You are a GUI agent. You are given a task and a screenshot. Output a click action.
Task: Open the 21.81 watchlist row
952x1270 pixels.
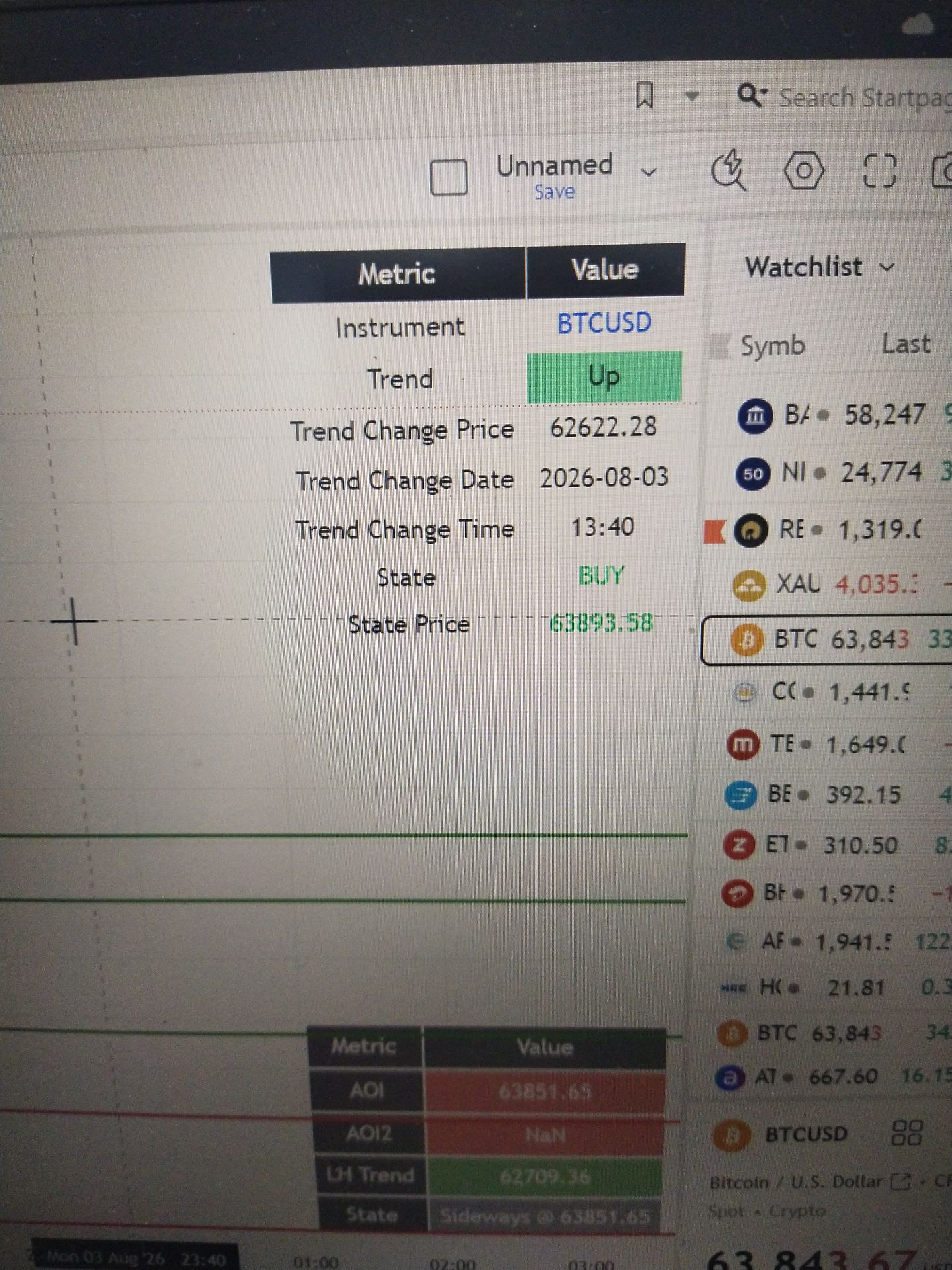click(834, 988)
